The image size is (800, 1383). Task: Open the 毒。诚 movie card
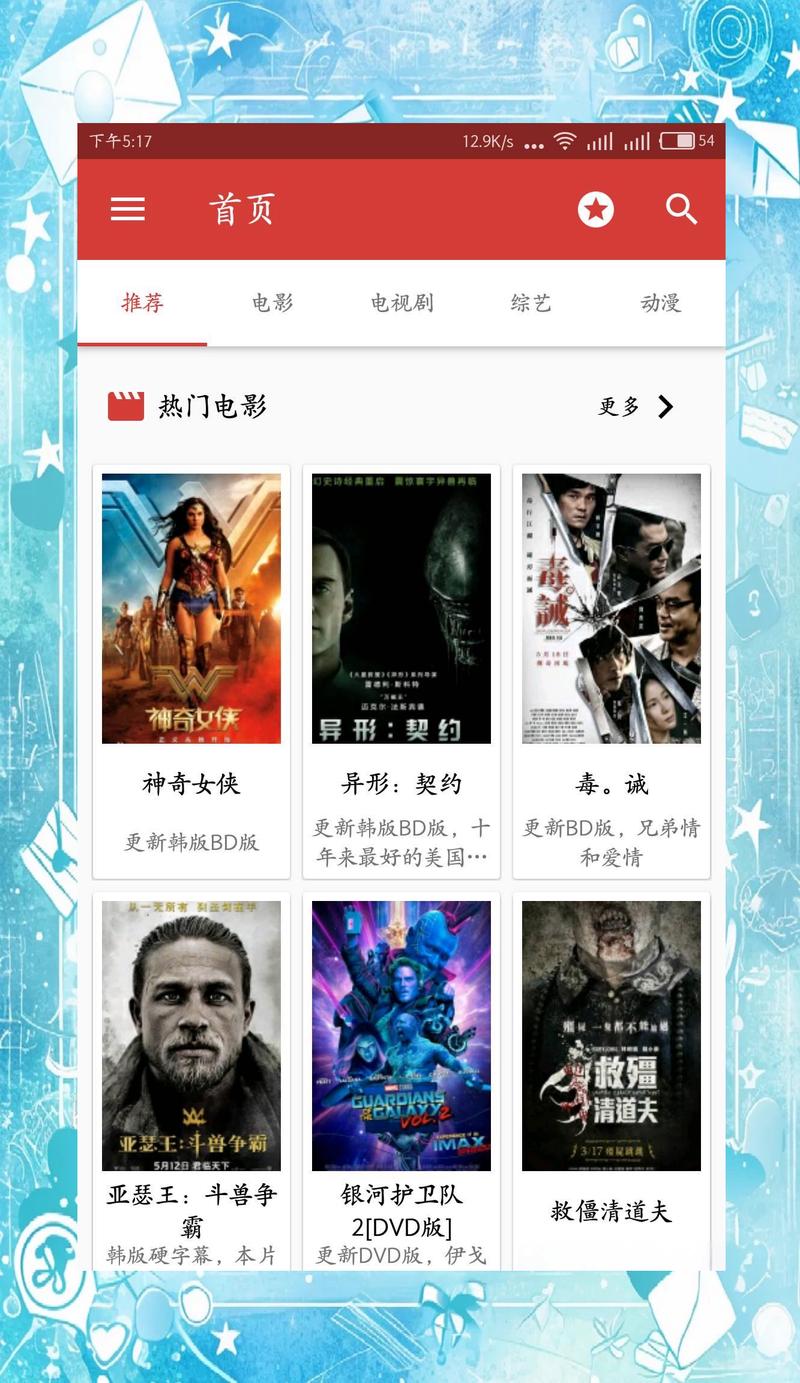click(611, 671)
